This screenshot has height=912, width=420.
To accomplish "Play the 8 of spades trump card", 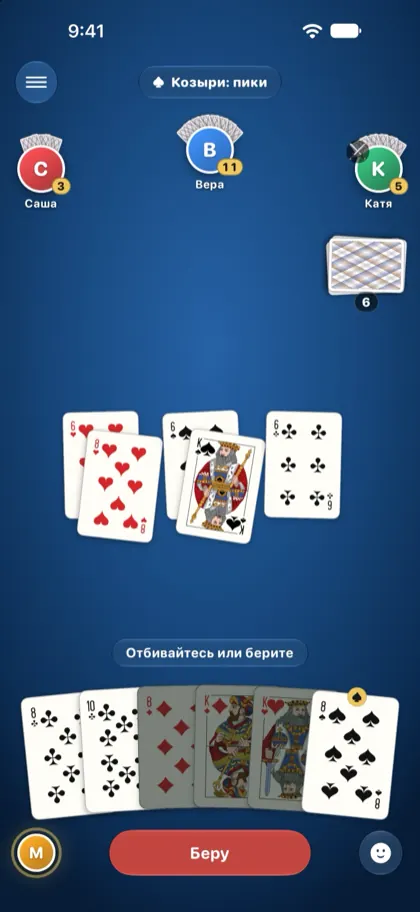I will (x=351, y=755).
